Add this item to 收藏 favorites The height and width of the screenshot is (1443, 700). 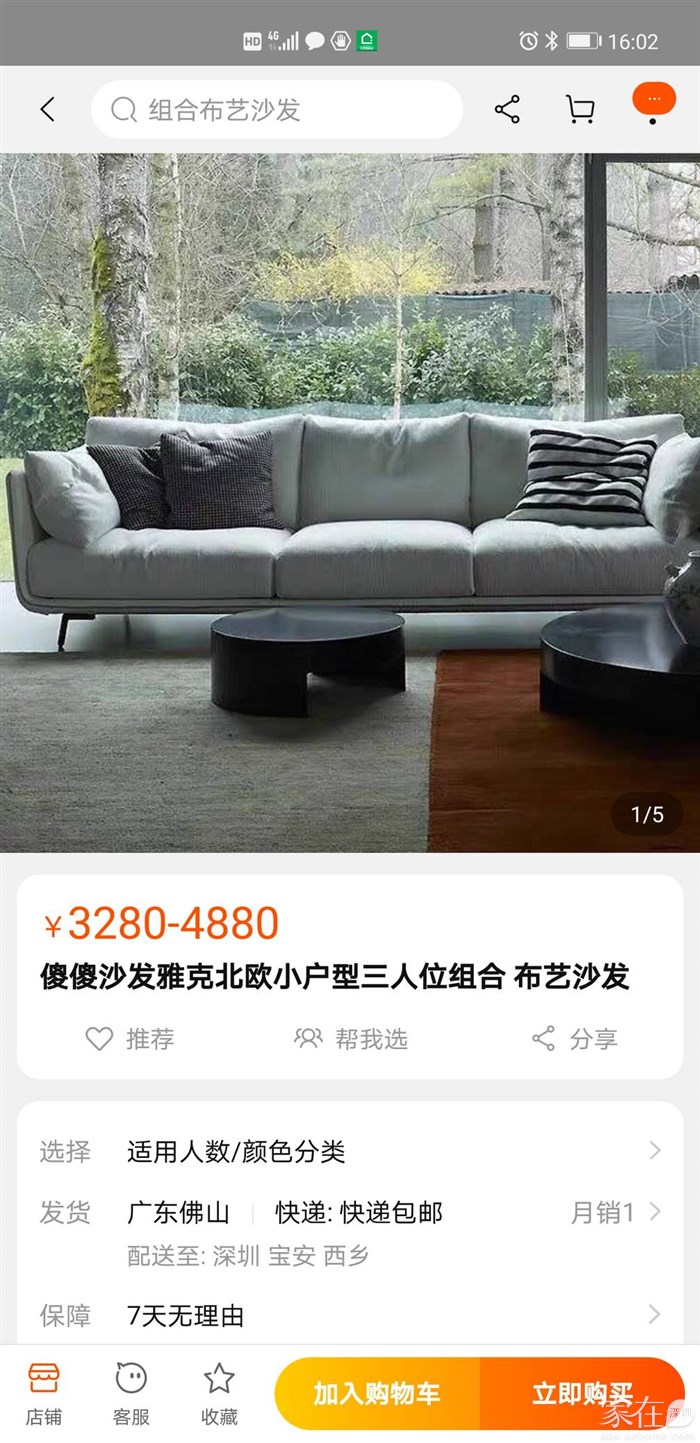click(219, 1393)
